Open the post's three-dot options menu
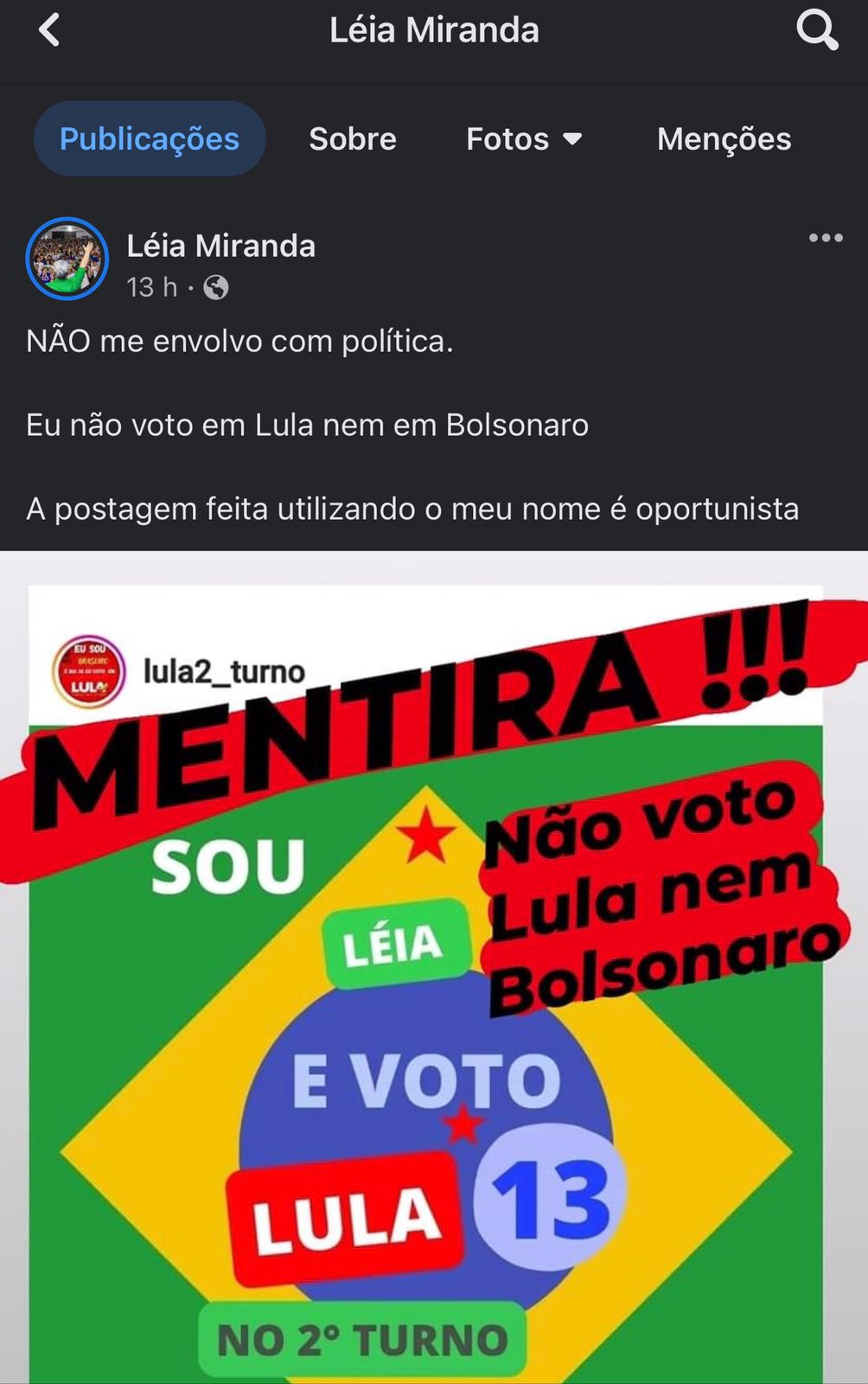 tap(825, 238)
